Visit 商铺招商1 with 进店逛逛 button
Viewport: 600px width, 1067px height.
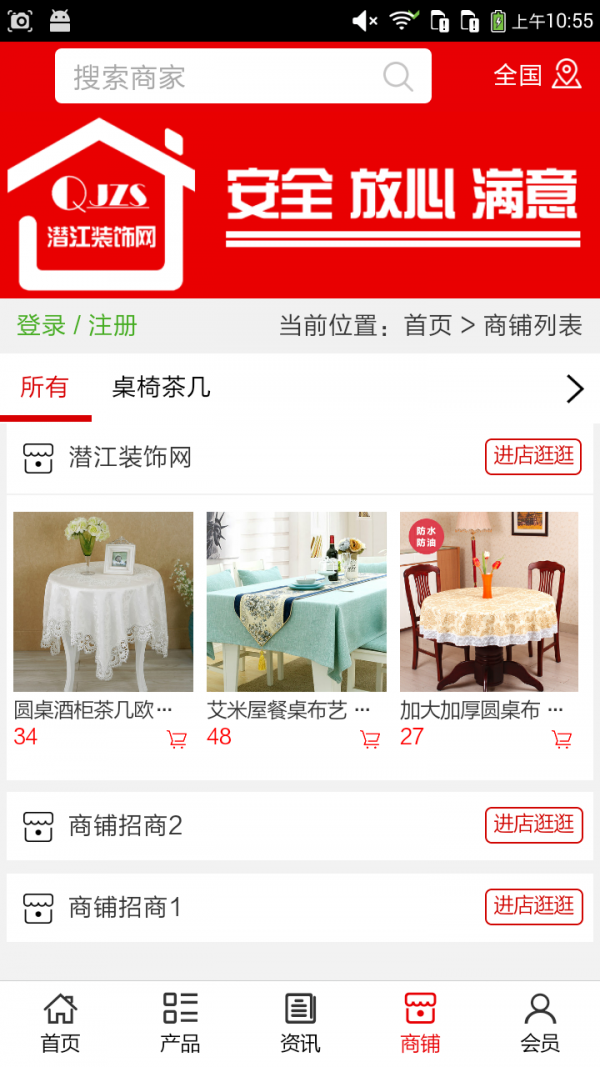[x=533, y=907]
